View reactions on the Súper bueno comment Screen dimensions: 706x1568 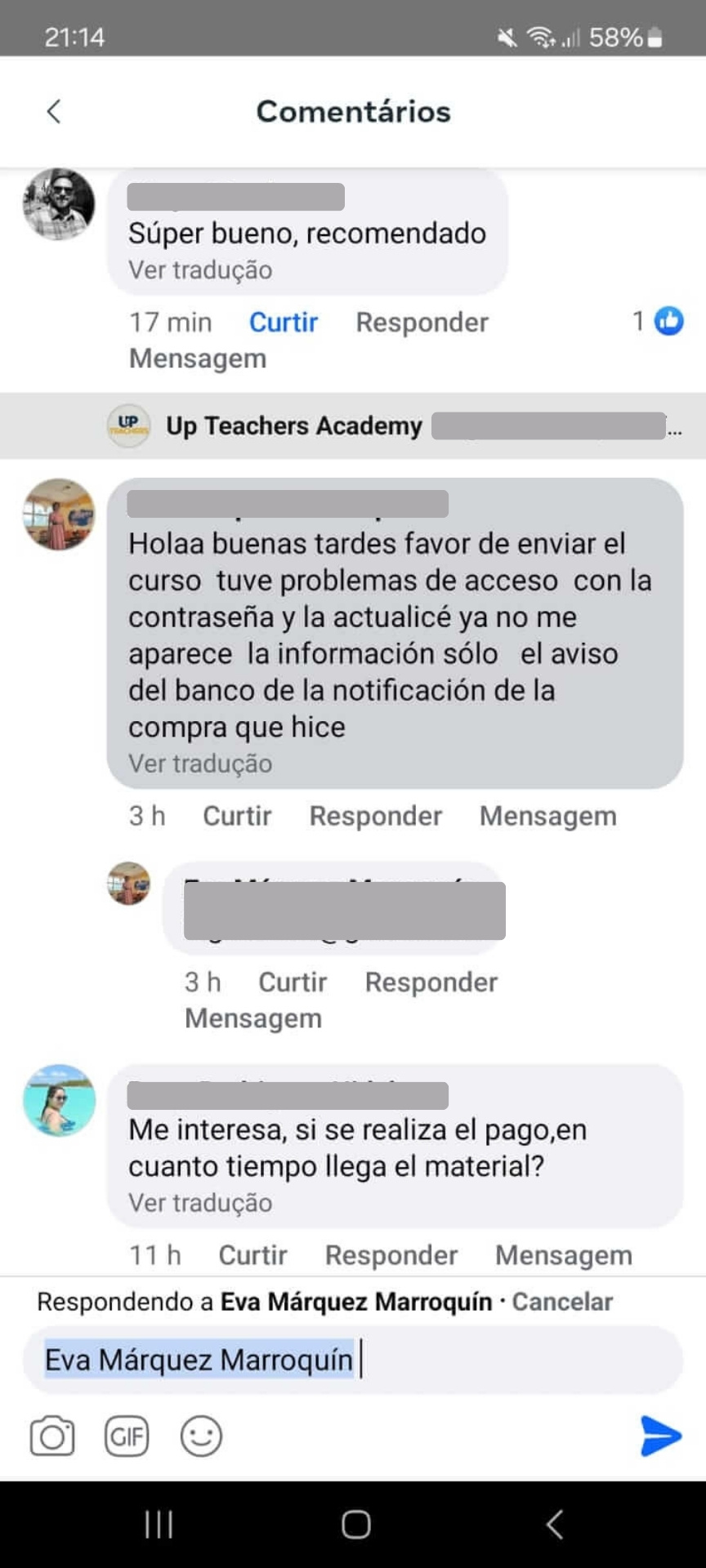pyautogui.click(x=659, y=321)
